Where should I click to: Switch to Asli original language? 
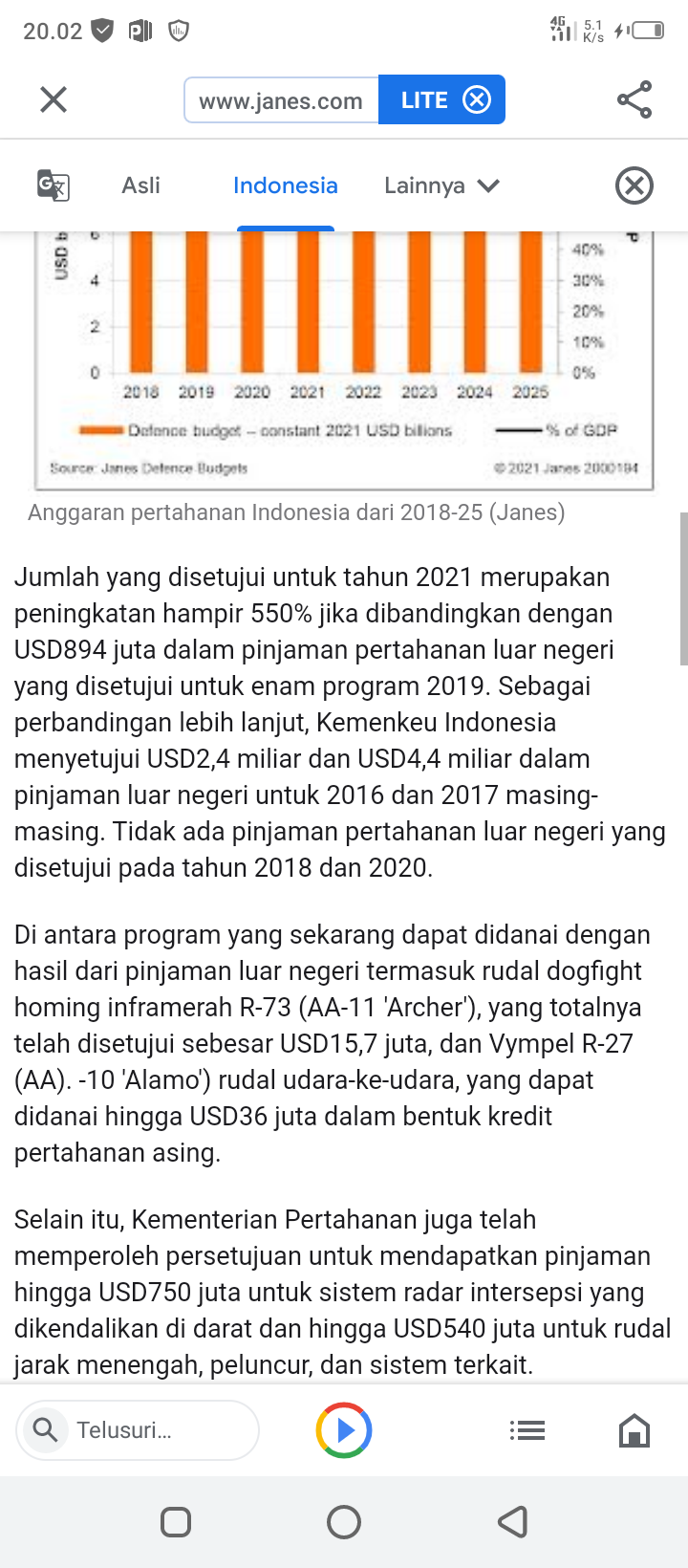coord(140,185)
